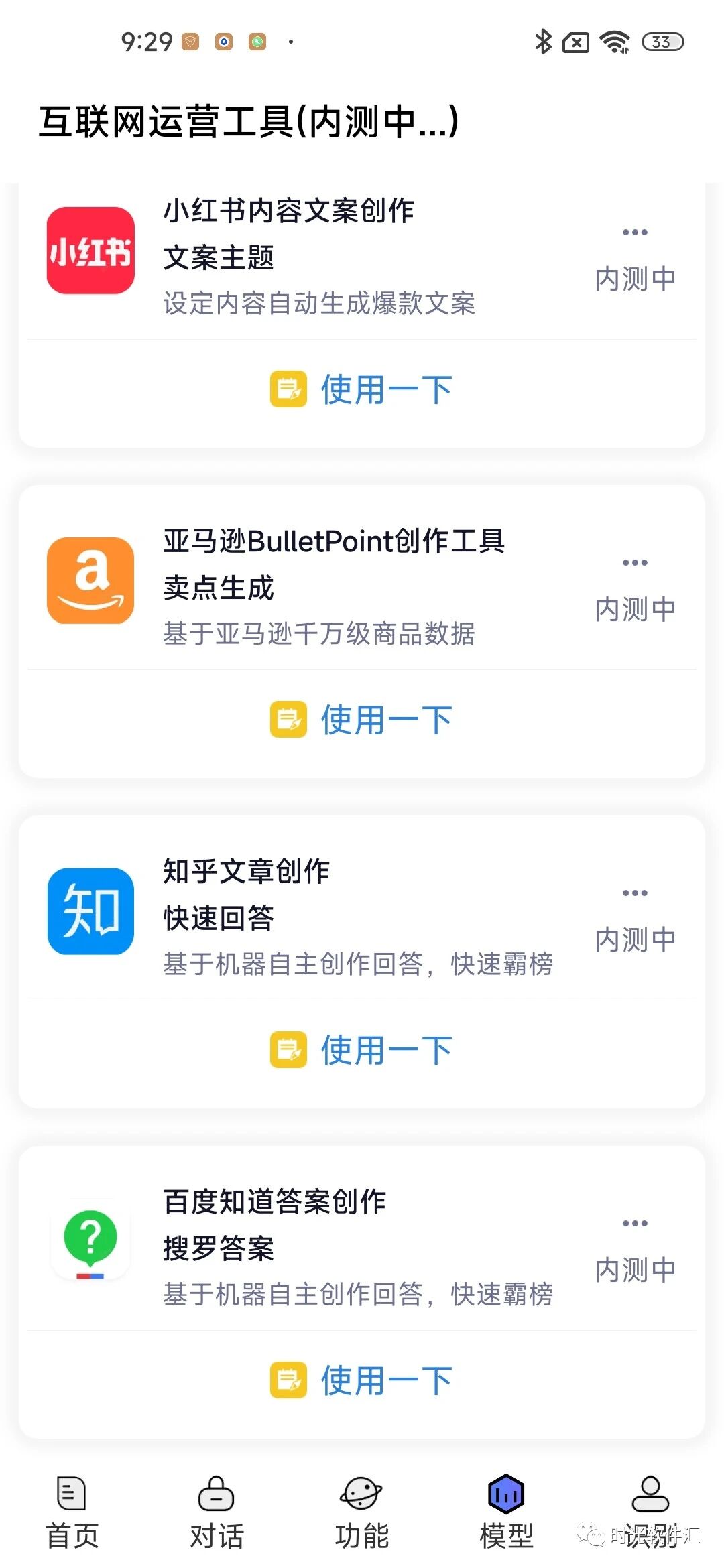Tap 使用一下 under 亚马逊BulletPoint创作工具
The image size is (724, 1568).
[362, 720]
